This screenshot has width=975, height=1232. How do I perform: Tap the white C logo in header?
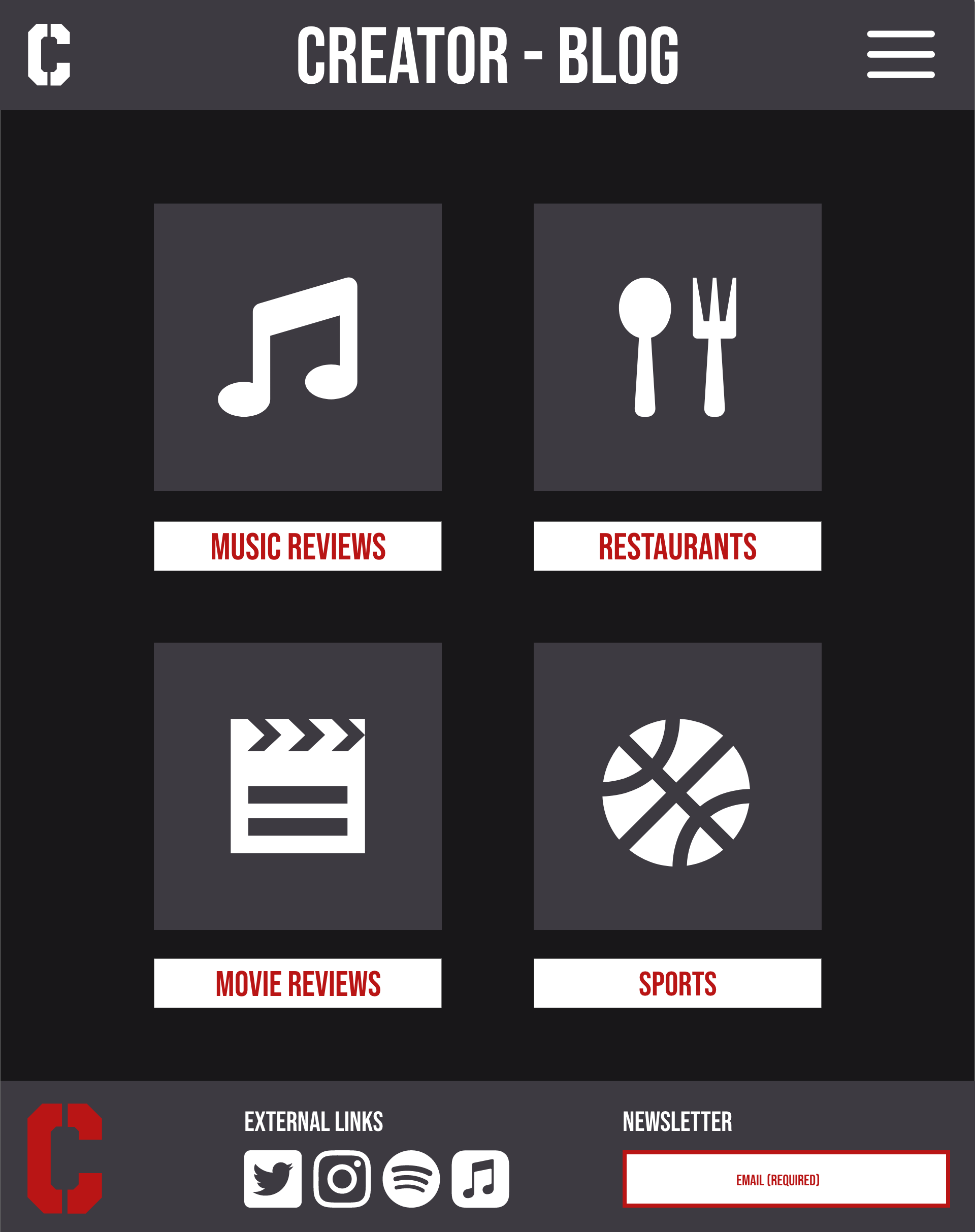tap(49, 55)
